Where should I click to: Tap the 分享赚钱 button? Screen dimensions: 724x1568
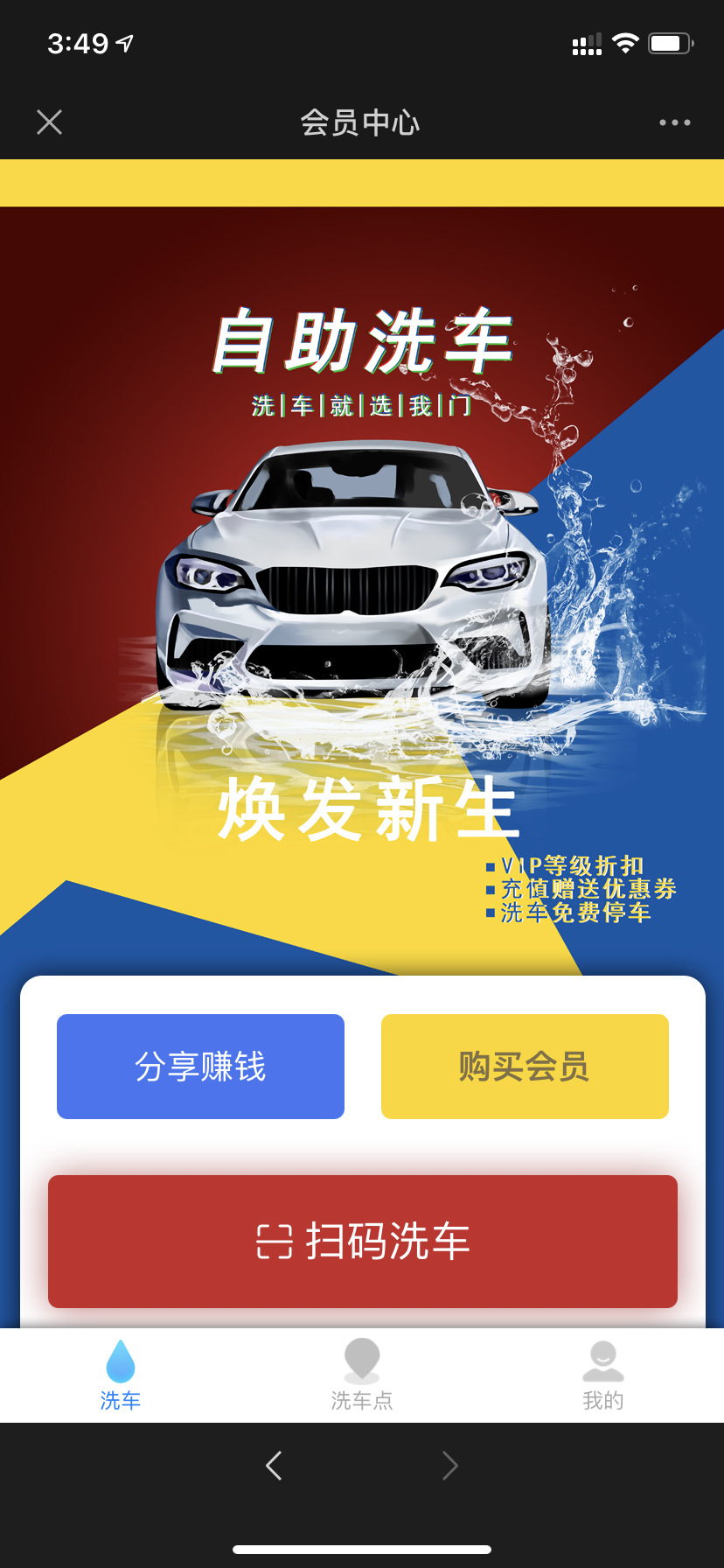[200, 1066]
